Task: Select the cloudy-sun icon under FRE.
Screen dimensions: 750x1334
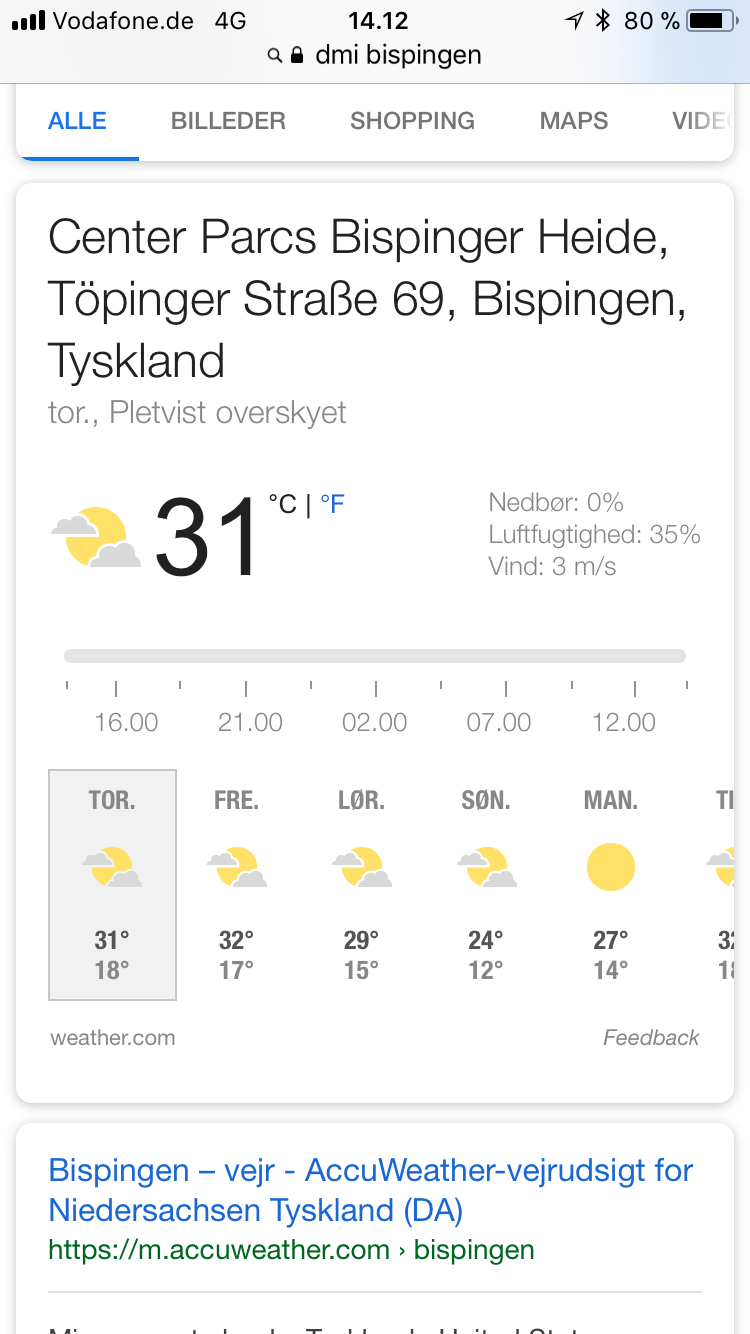Action: pyautogui.click(x=237, y=866)
